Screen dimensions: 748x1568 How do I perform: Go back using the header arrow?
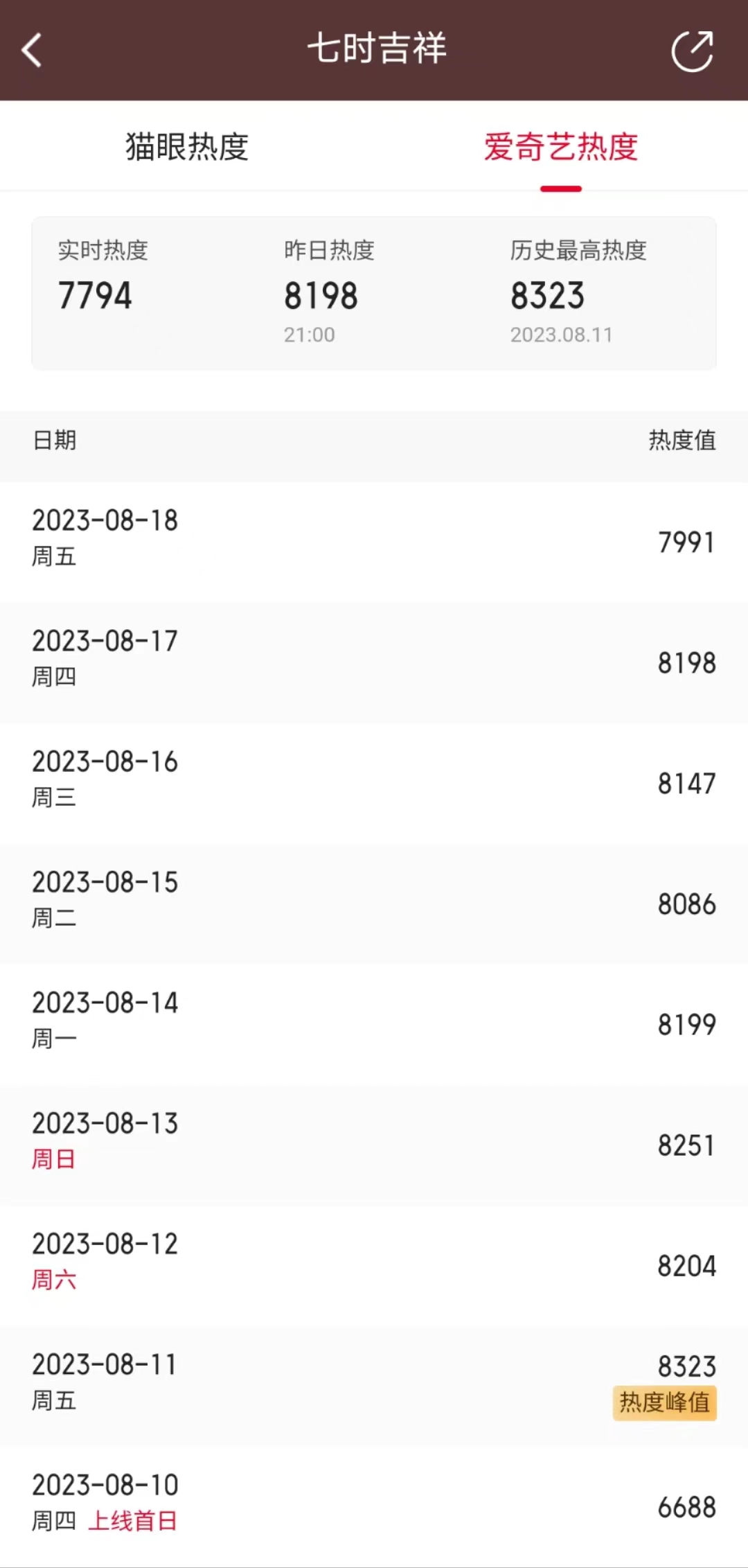(32, 51)
